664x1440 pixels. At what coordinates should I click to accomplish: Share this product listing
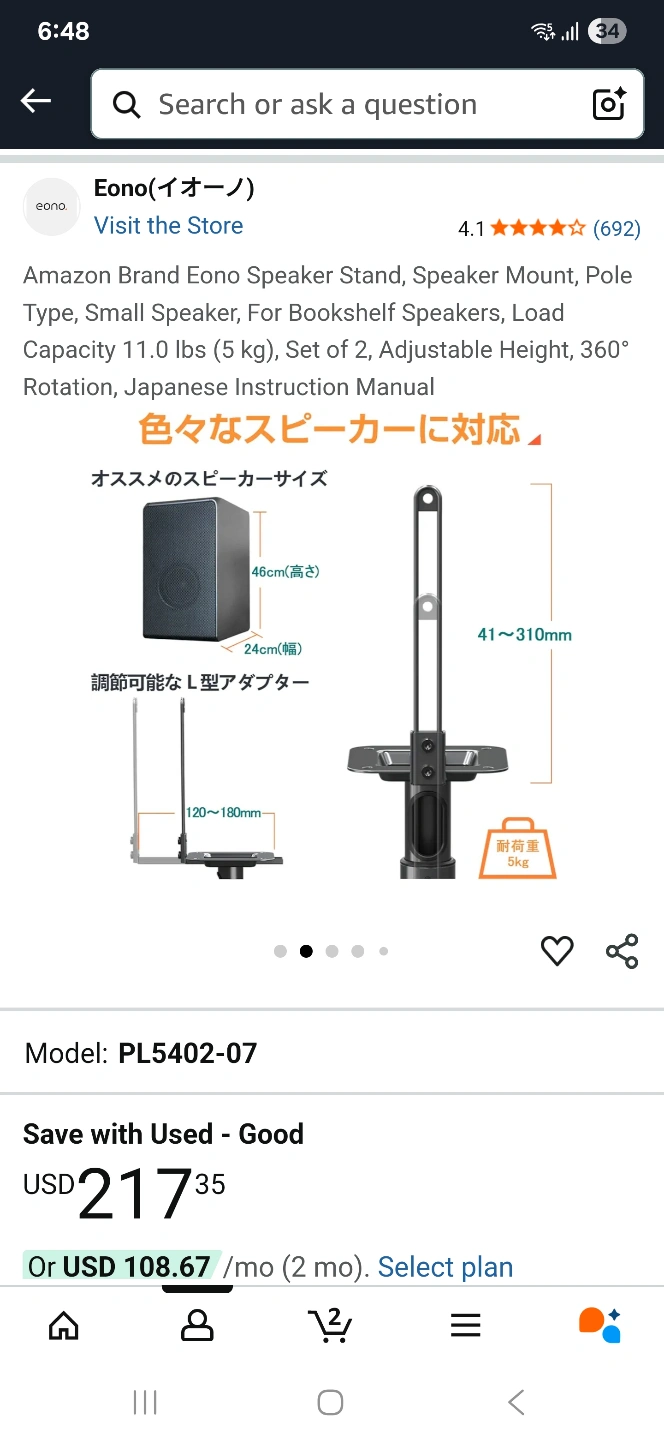(x=622, y=951)
